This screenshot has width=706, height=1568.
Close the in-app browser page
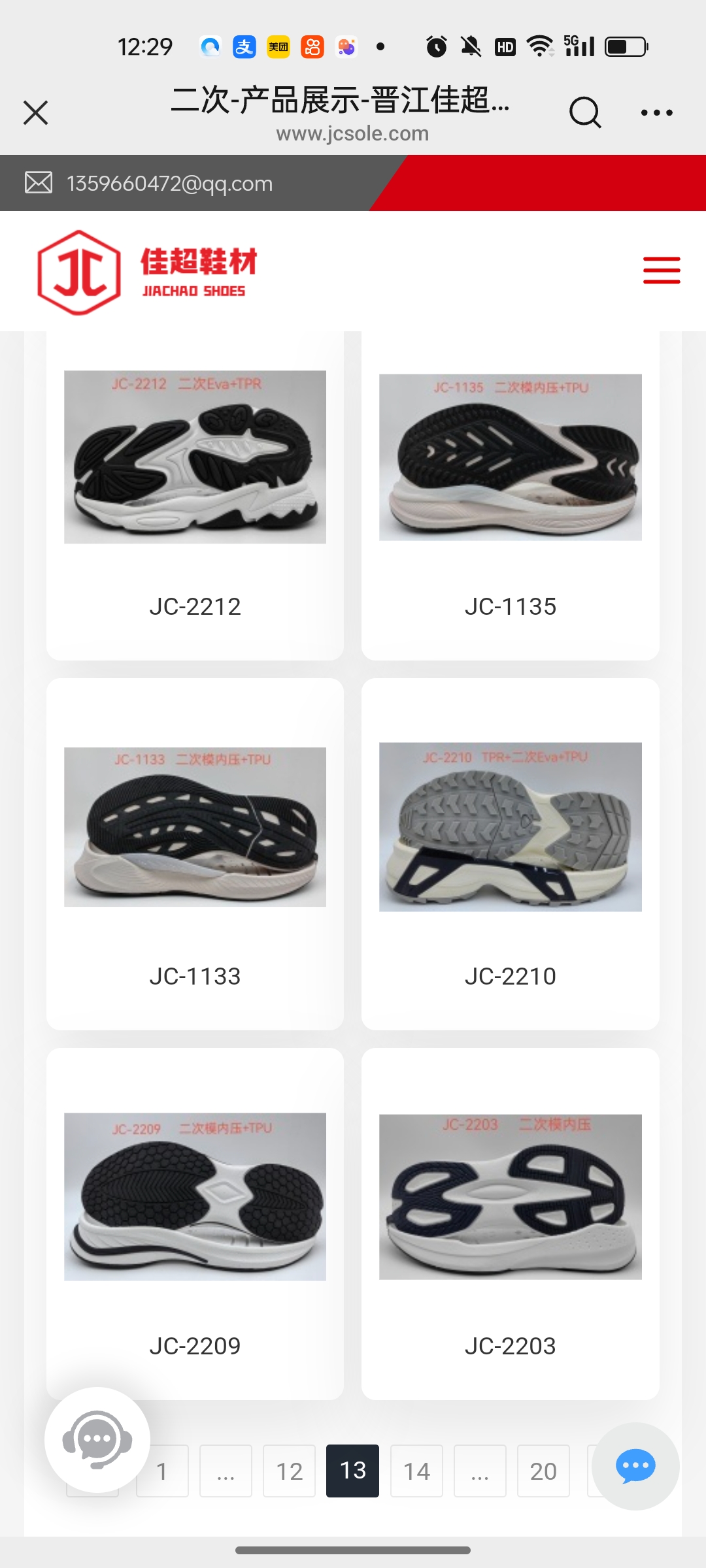[x=36, y=112]
